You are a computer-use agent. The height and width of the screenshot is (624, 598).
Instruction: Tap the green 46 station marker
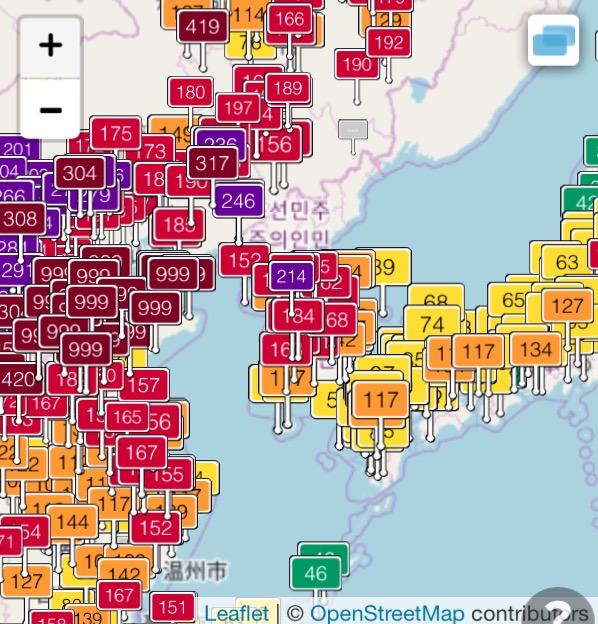(x=316, y=573)
